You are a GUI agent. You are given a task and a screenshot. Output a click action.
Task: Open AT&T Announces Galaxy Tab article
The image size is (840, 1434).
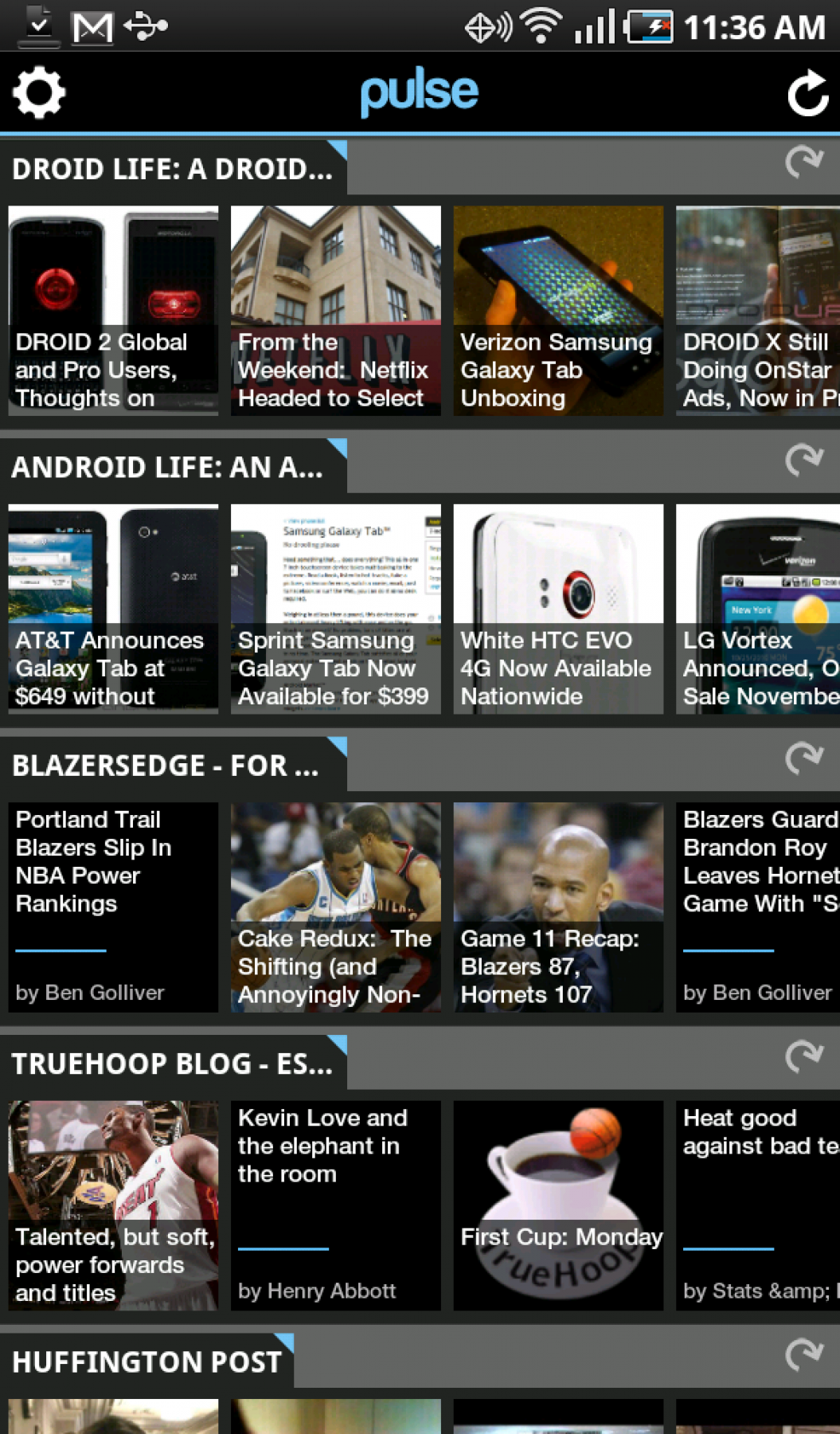pyautogui.click(x=113, y=609)
